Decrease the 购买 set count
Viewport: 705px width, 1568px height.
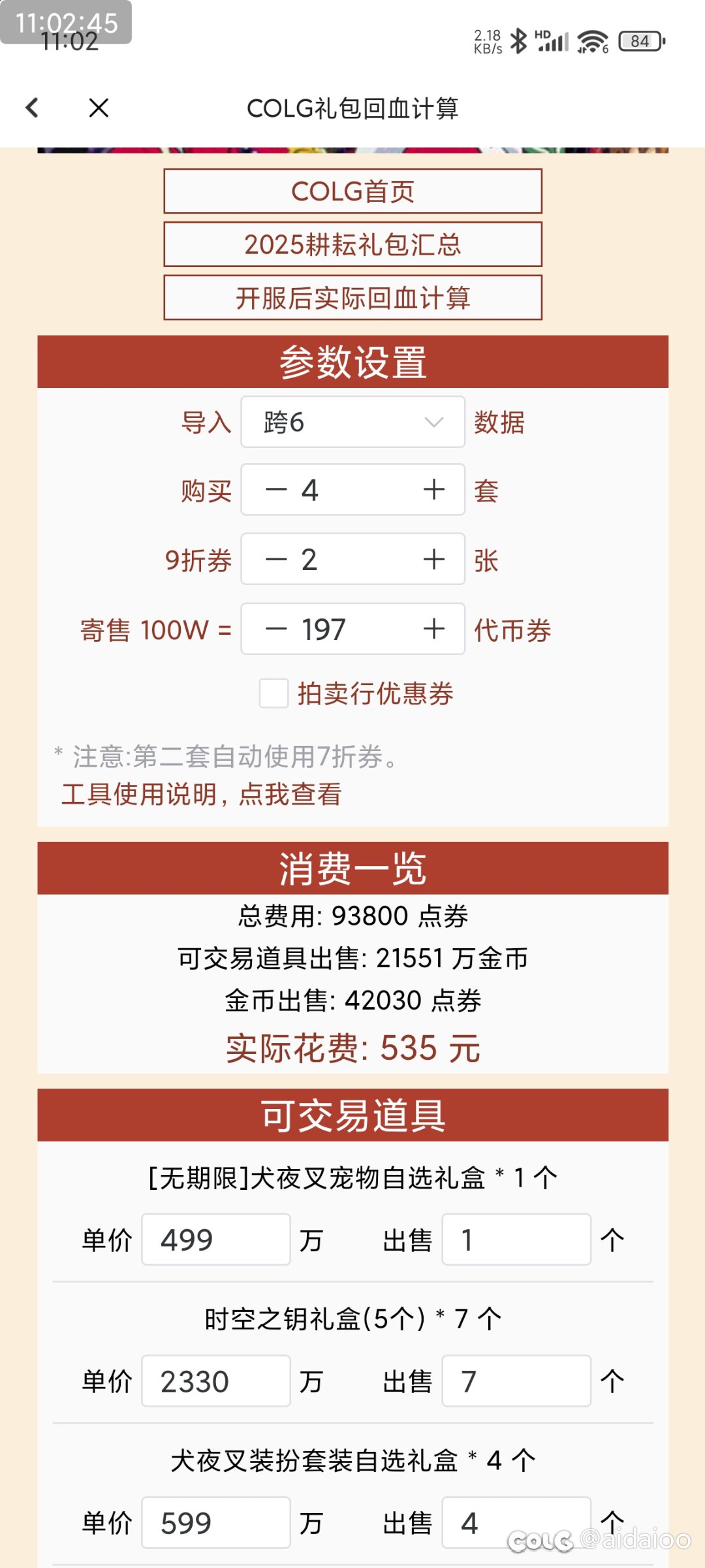(276, 490)
